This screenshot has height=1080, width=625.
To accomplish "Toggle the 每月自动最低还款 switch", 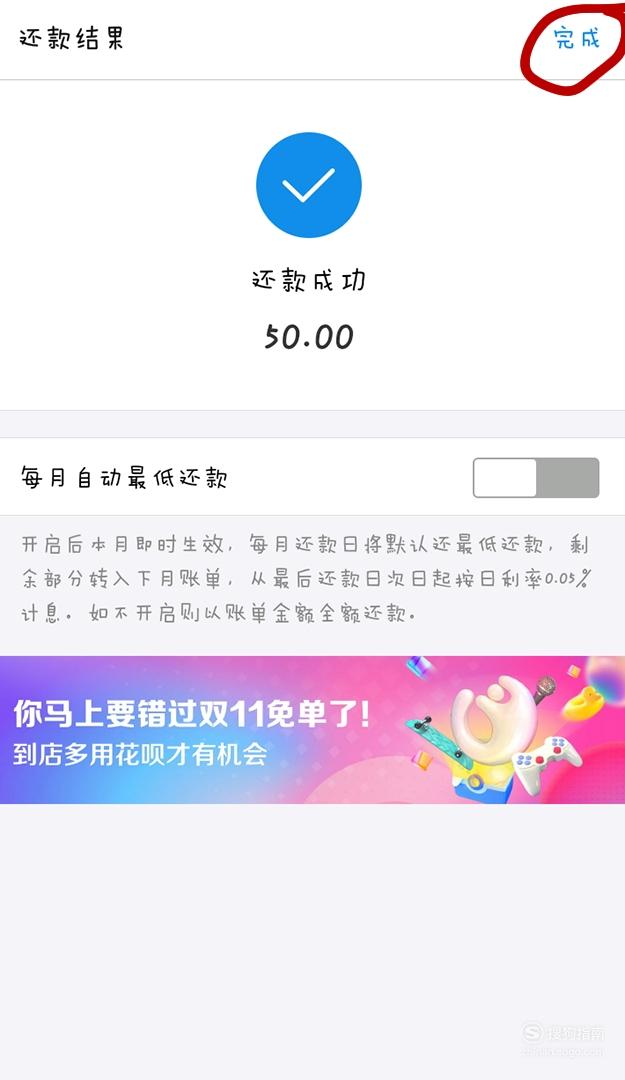I will (535, 477).
